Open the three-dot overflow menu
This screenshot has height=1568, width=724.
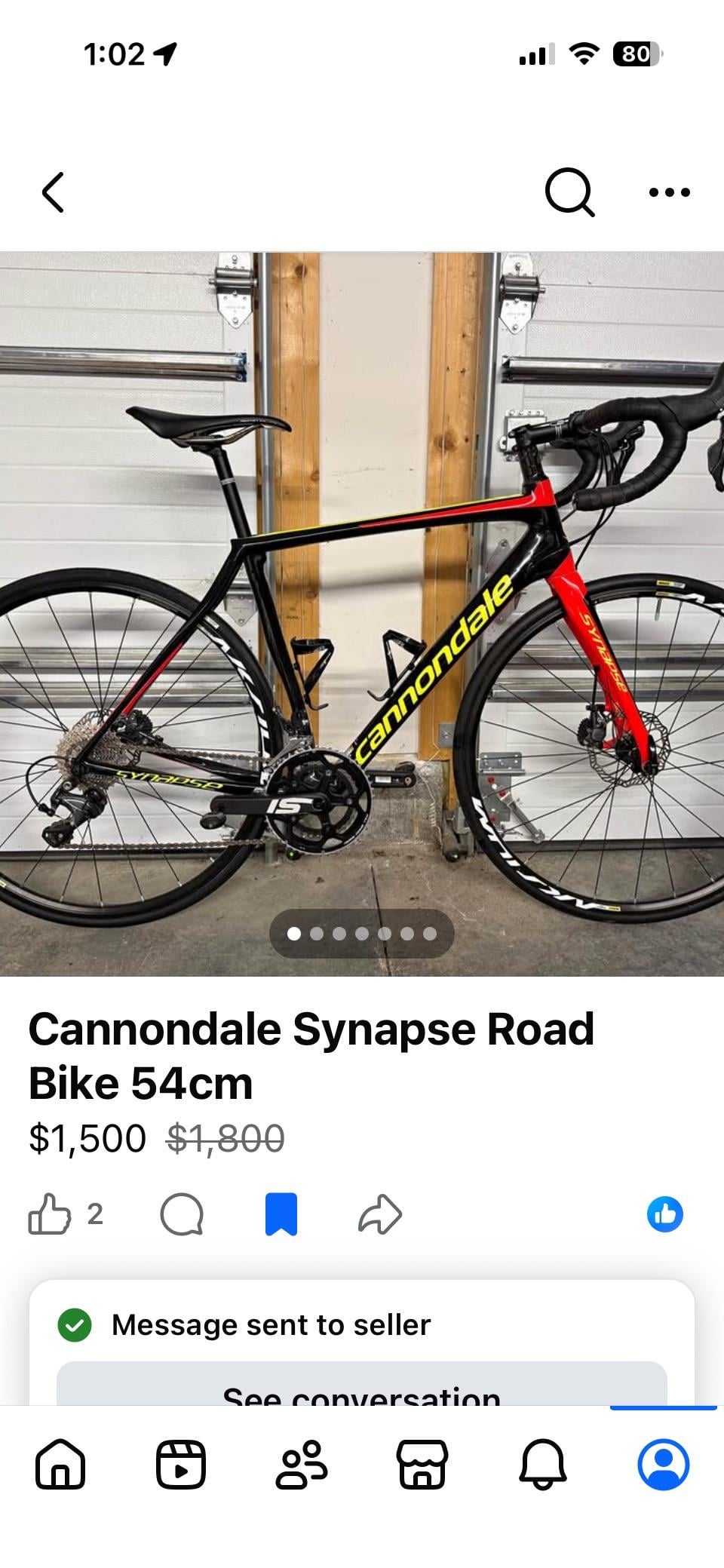point(669,193)
